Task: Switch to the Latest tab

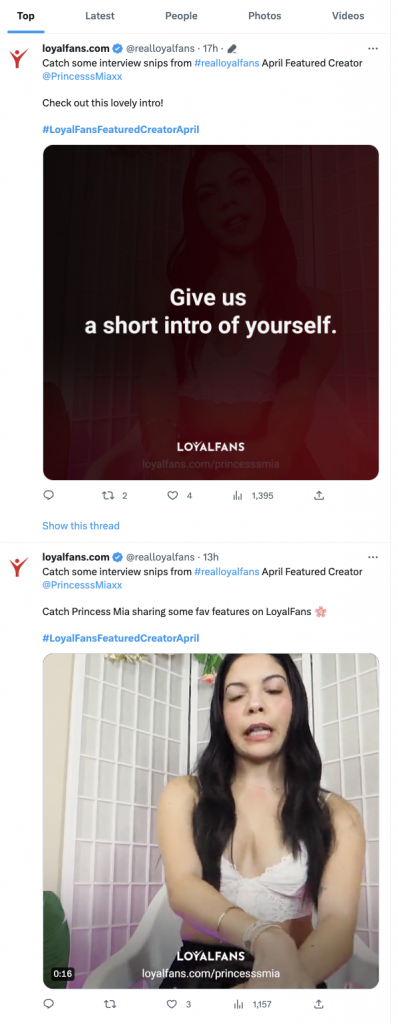Action: pyautogui.click(x=99, y=16)
